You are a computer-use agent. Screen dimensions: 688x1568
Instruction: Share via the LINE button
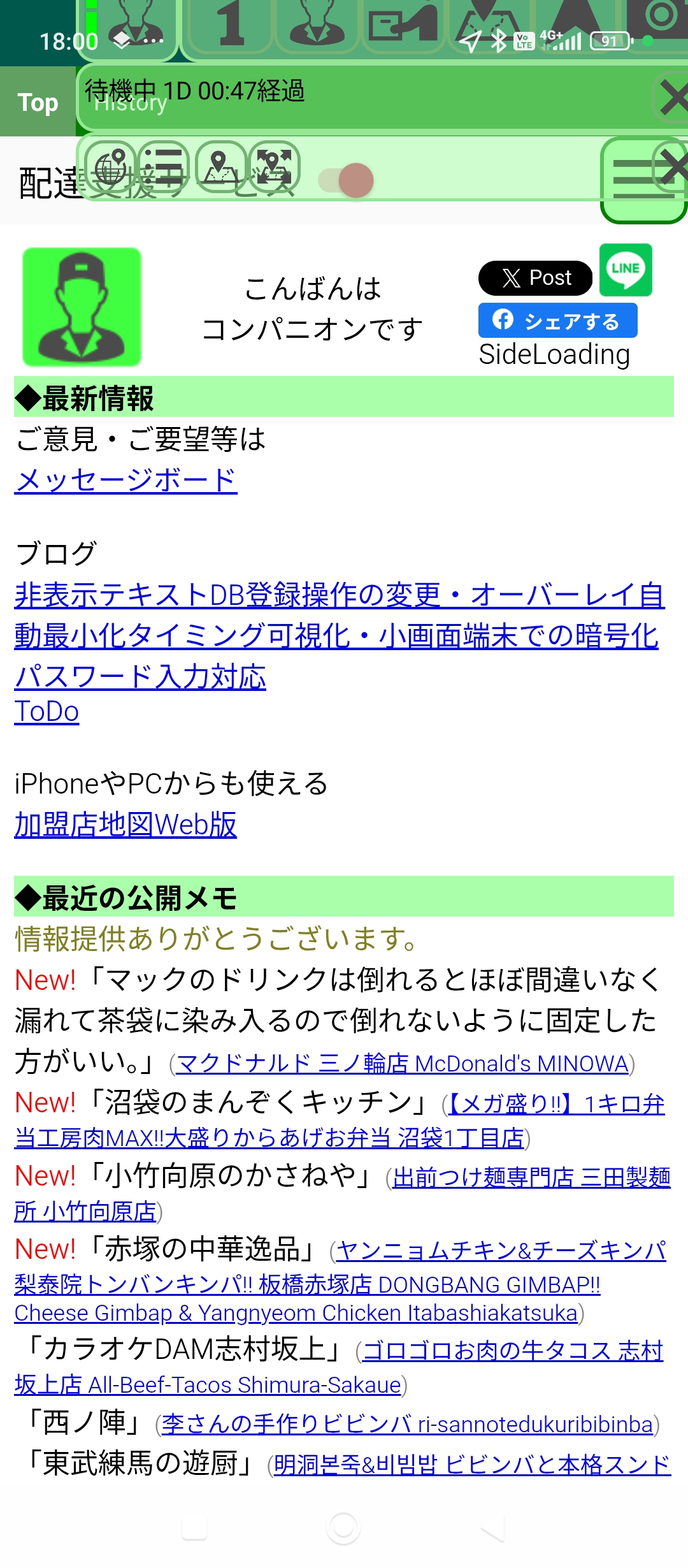(626, 270)
